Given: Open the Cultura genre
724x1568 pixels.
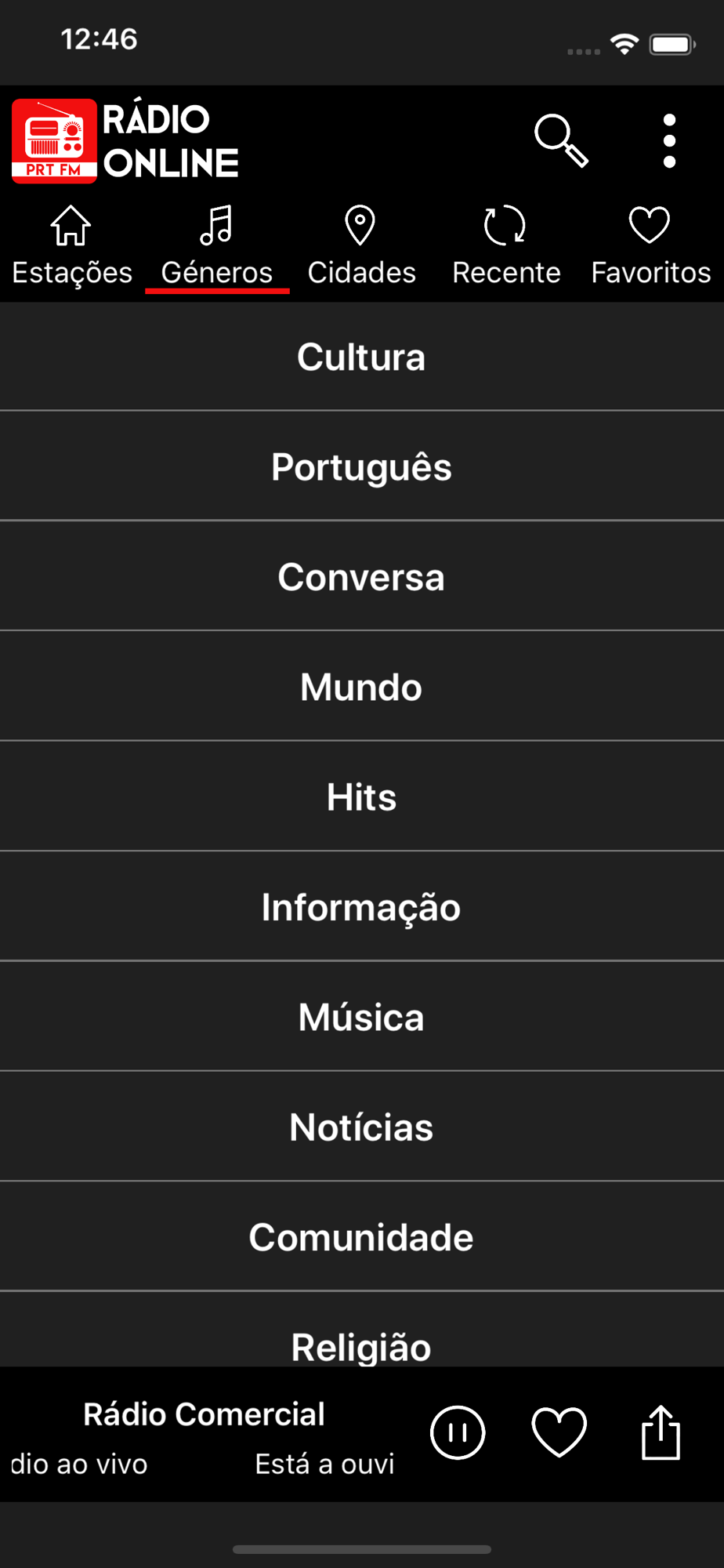Looking at the screenshot, I should 362,357.
